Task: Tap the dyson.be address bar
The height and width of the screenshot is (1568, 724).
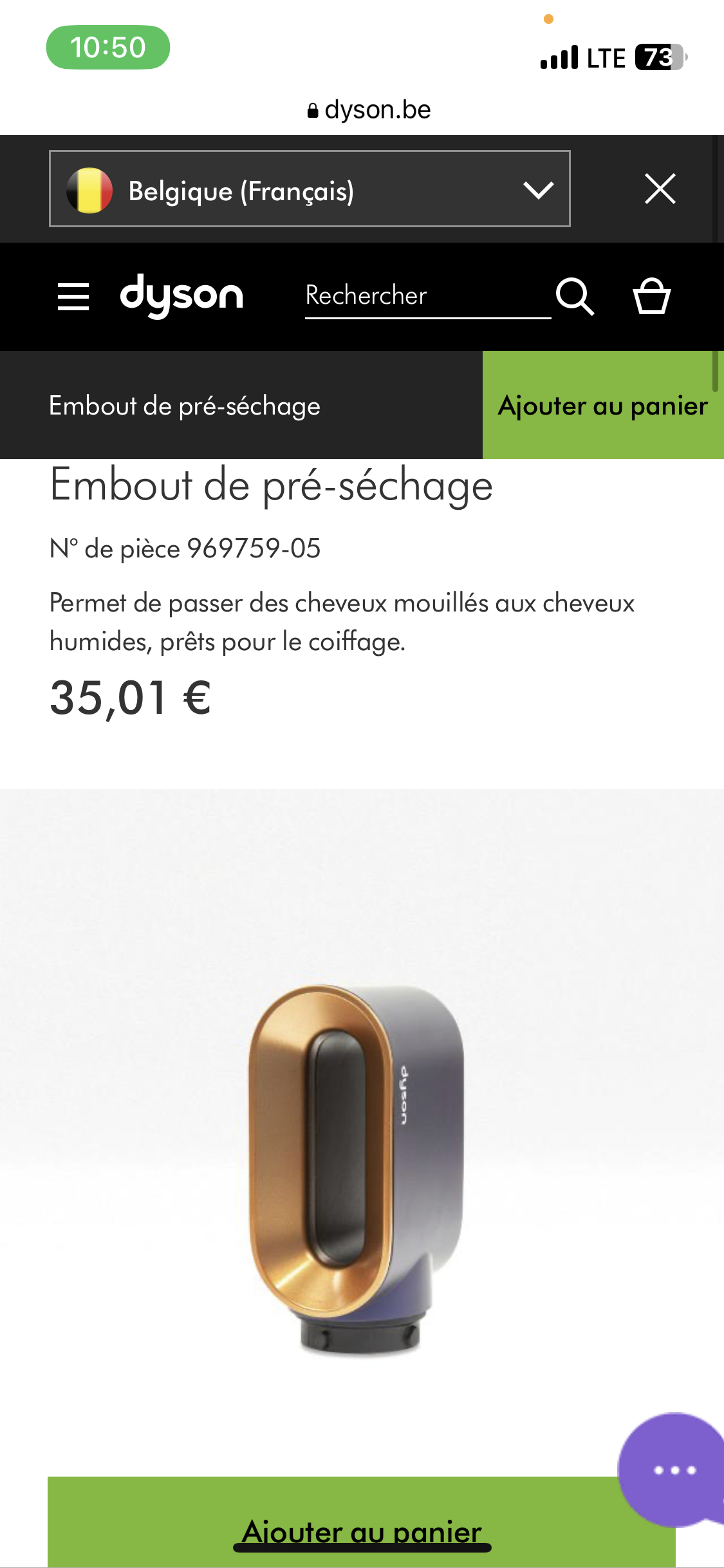Action: click(368, 110)
